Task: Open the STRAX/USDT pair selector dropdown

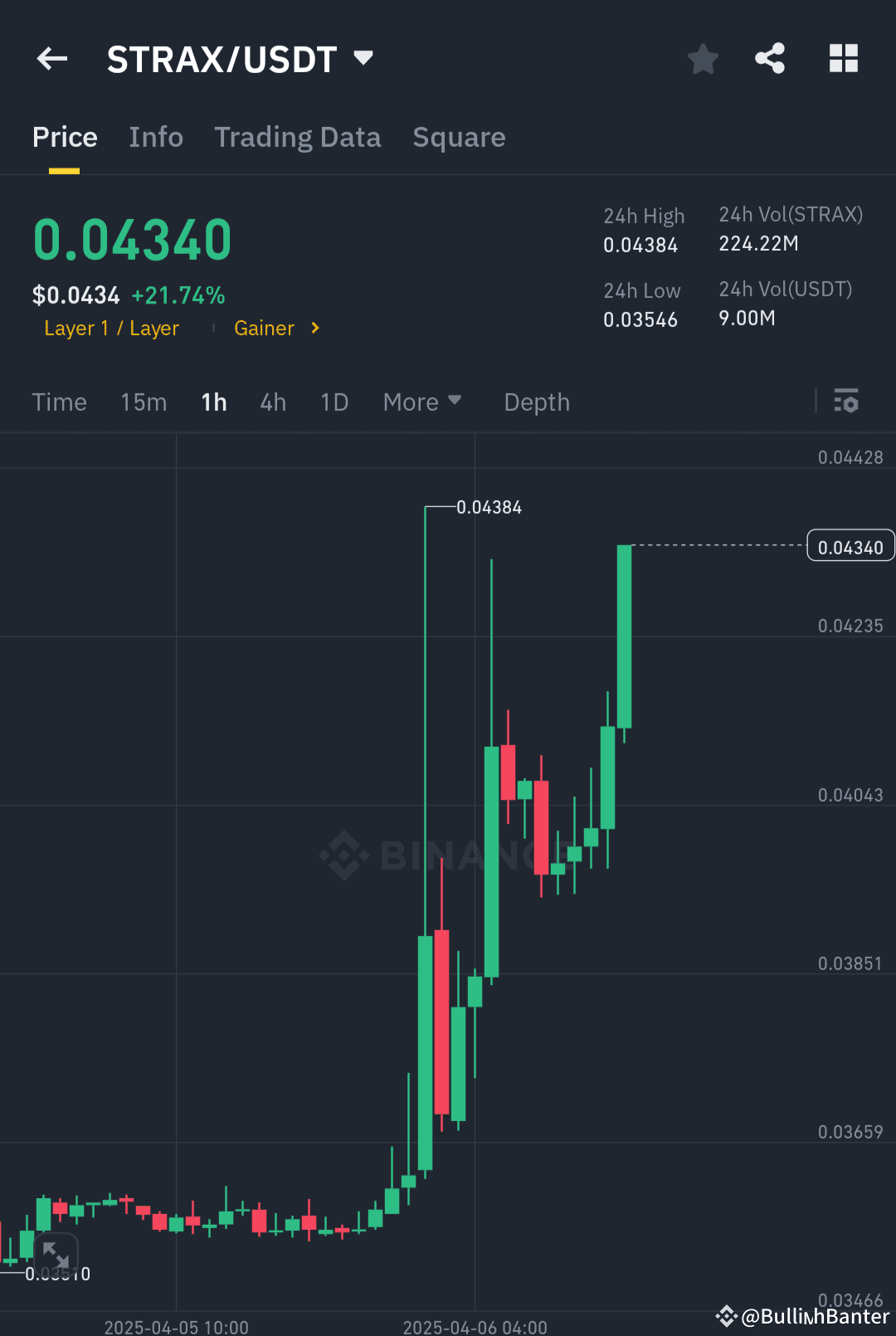Action: coord(363,58)
